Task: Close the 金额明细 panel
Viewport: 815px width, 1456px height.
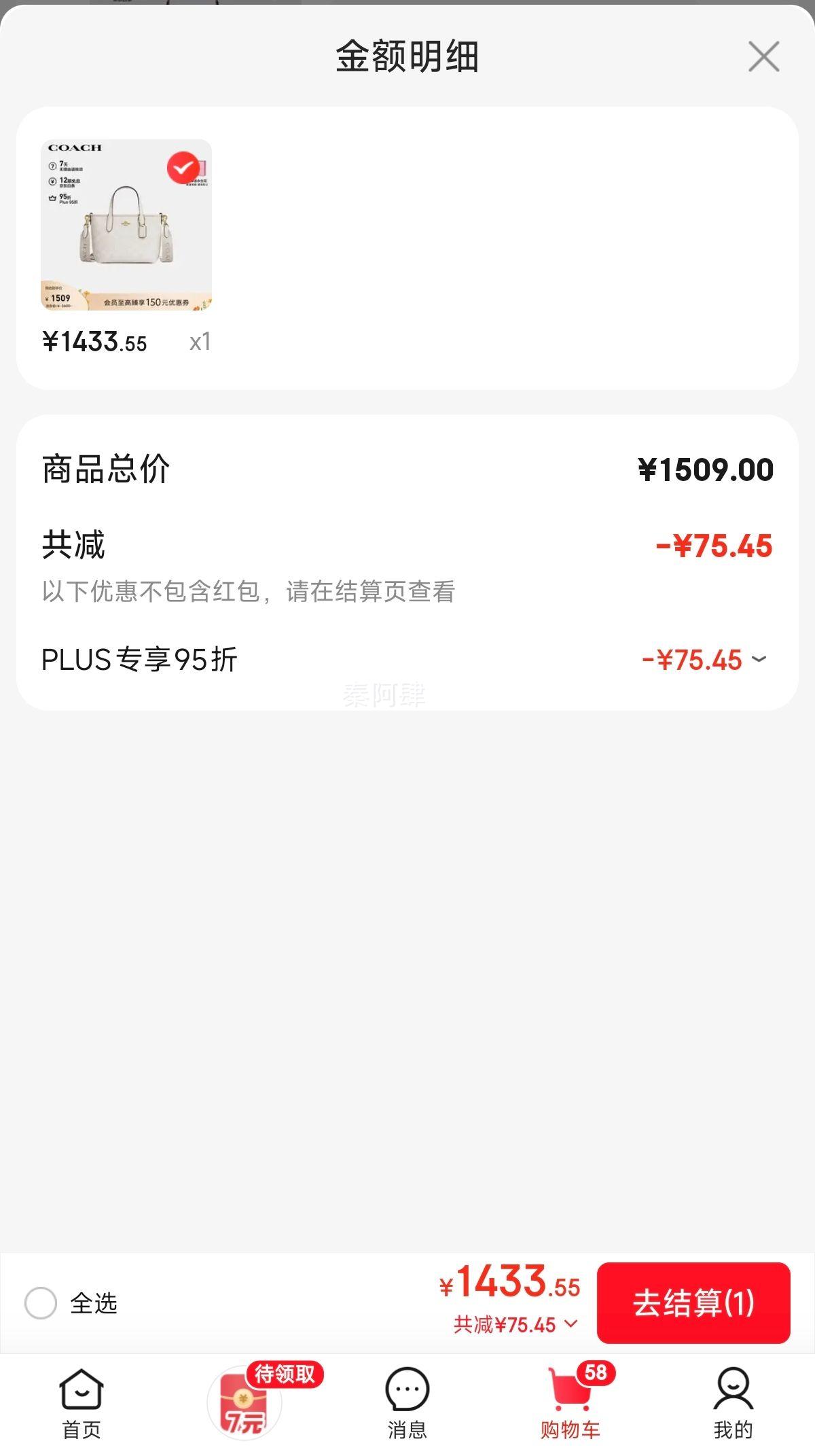Action: click(763, 56)
